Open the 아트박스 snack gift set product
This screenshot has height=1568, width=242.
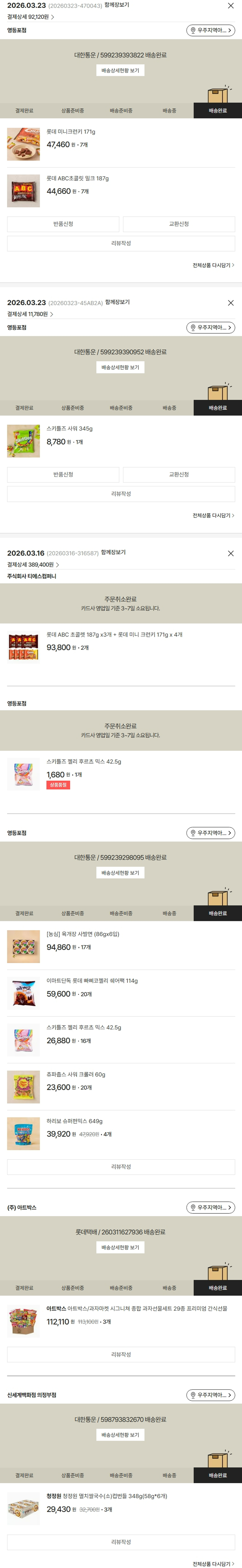(136, 1309)
